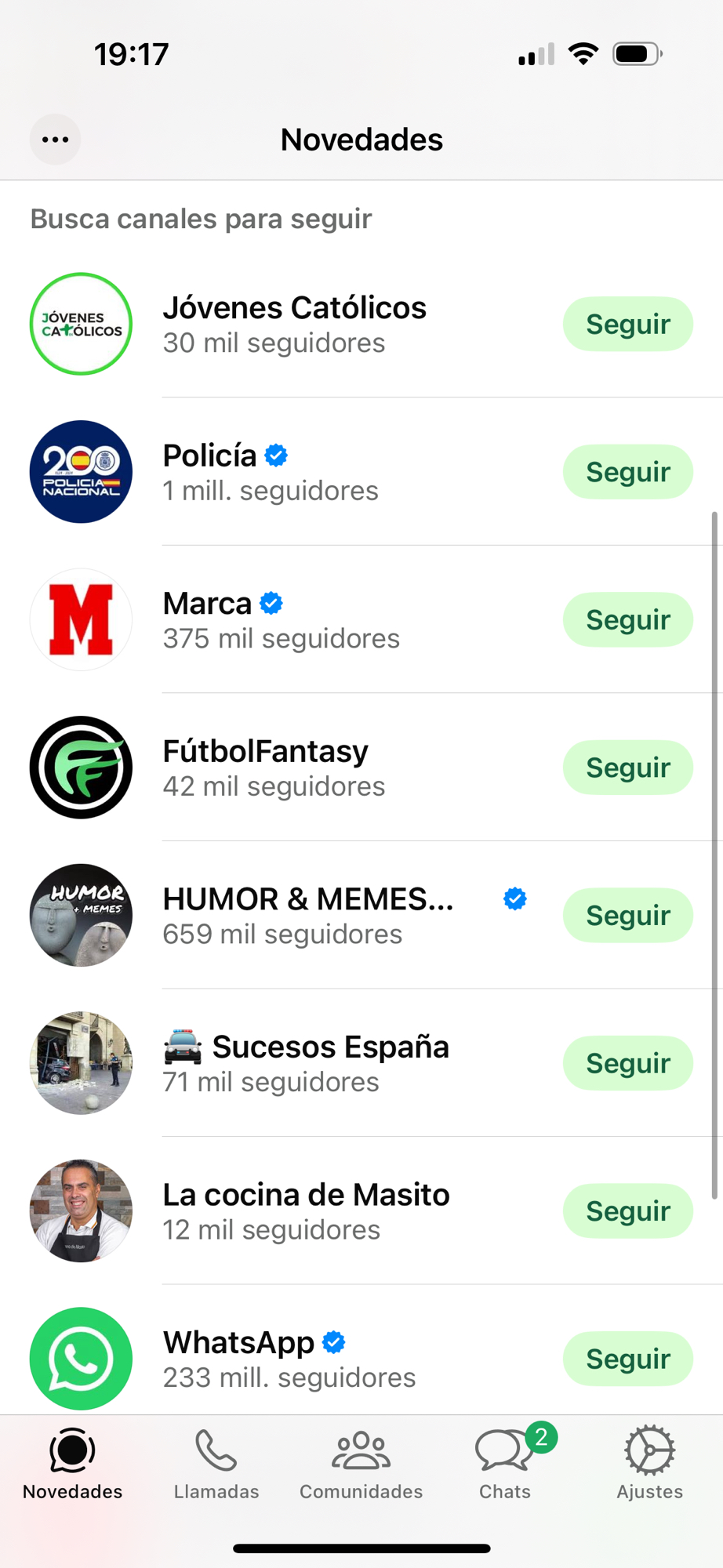The width and height of the screenshot is (723, 1568).
Task: Tap Seguir next to Policía
Action: pos(627,472)
